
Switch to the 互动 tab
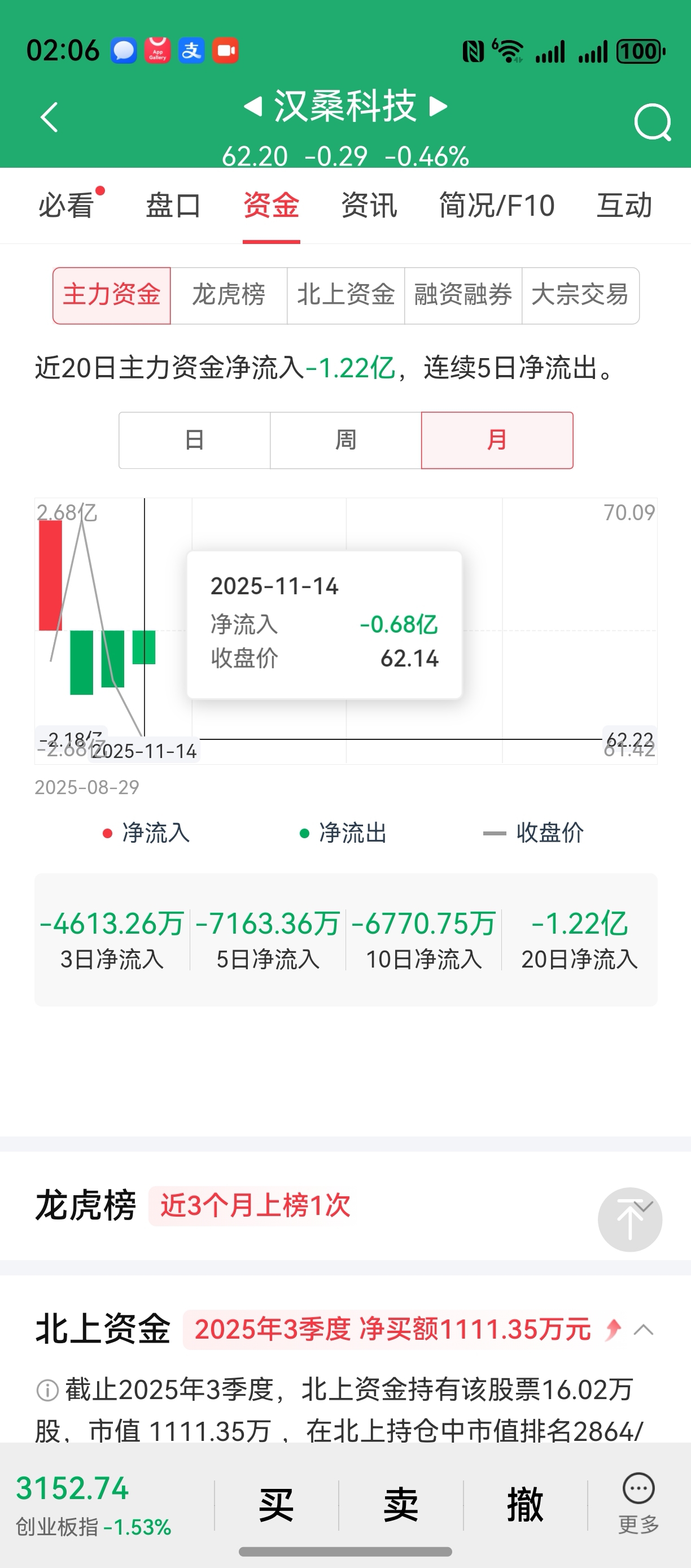click(624, 206)
